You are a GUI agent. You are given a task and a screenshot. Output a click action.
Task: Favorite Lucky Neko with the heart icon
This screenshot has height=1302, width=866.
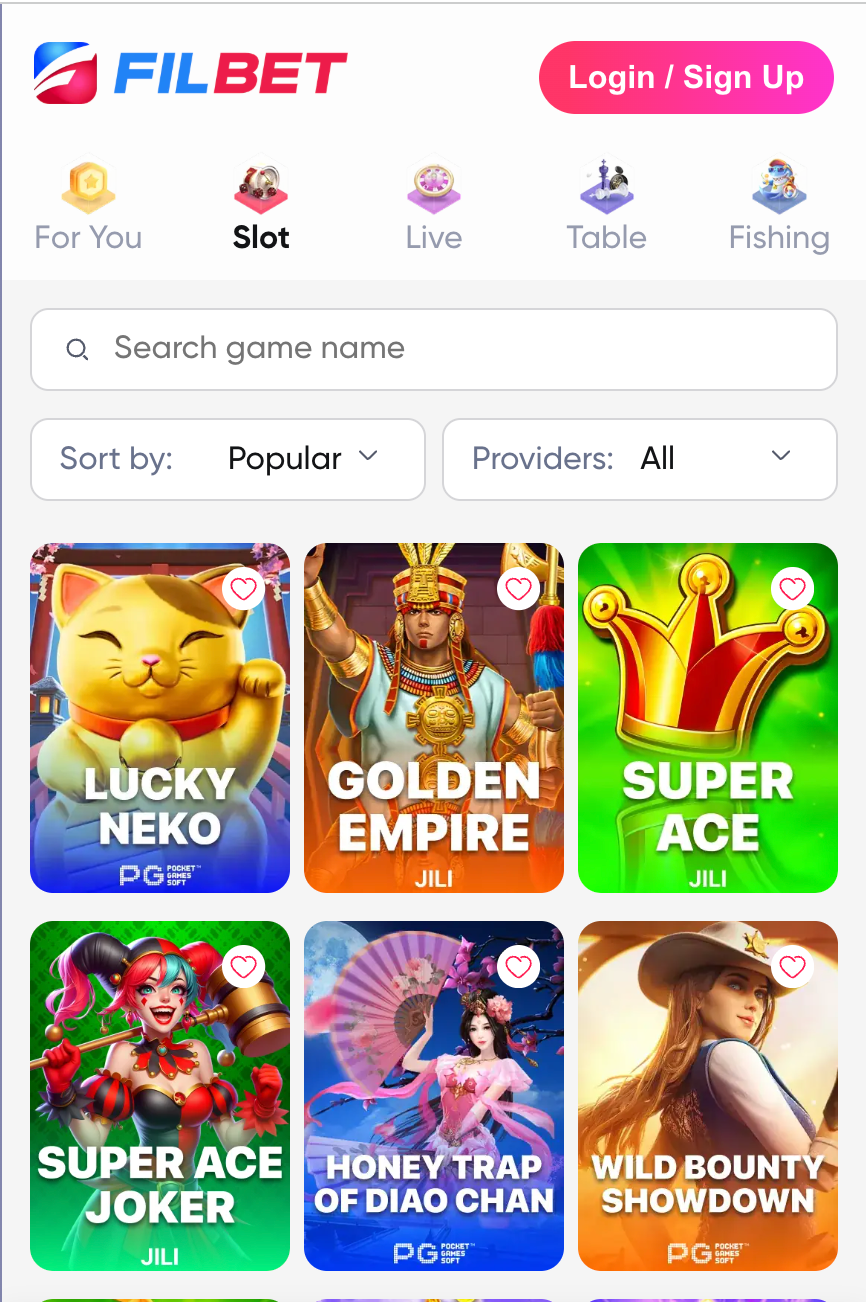pyautogui.click(x=244, y=589)
